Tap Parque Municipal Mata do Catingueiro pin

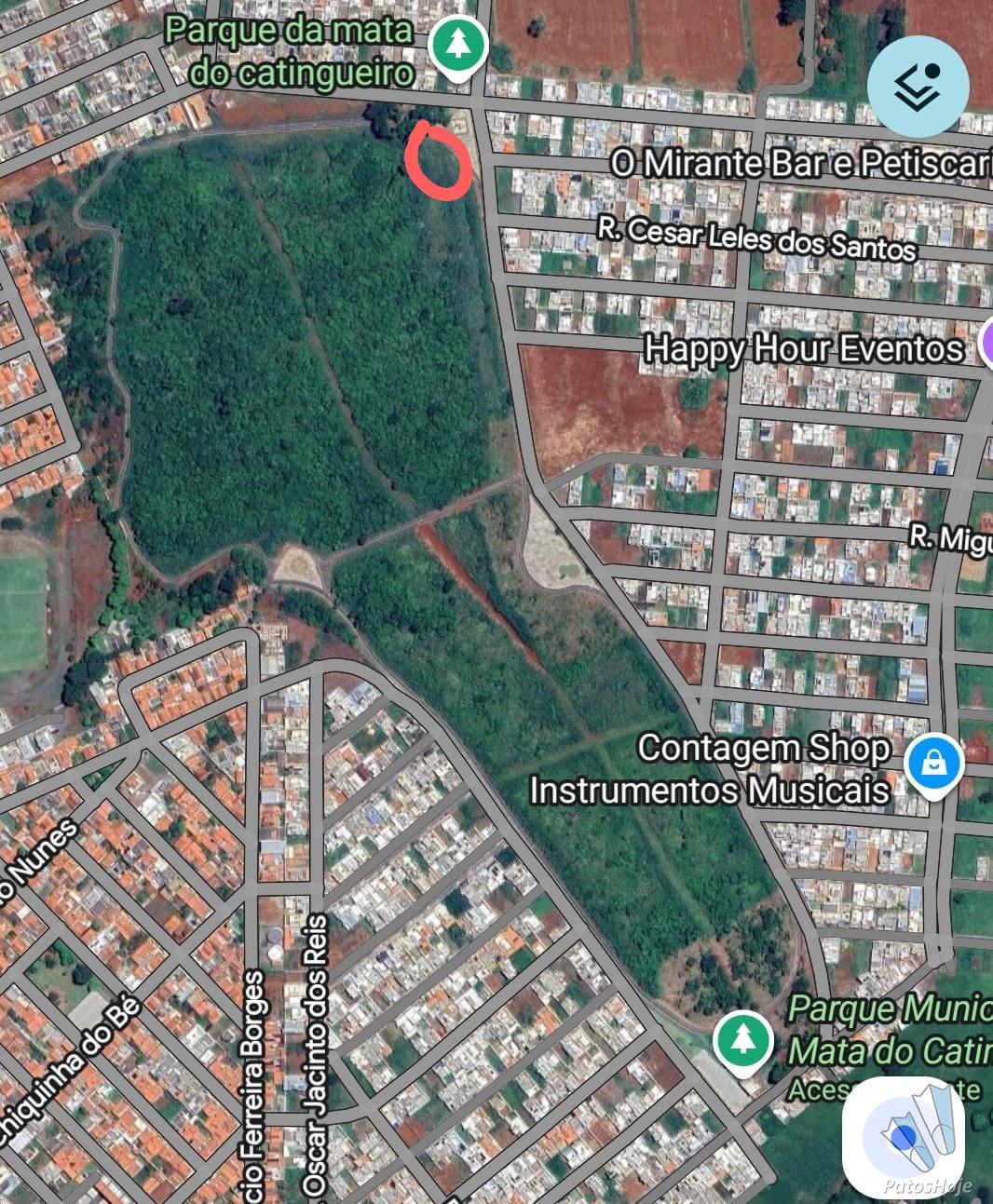coord(742,1042)
